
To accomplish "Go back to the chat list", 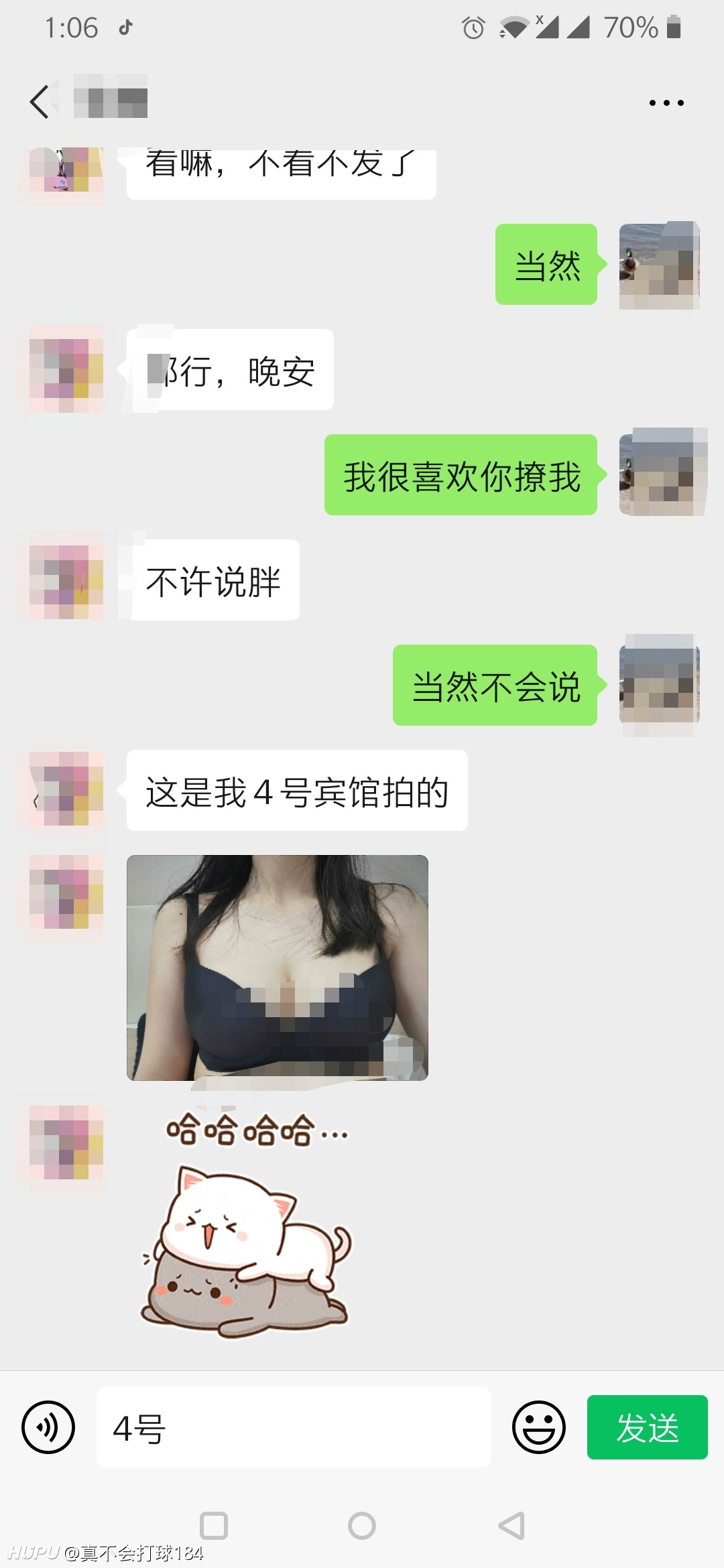I will pyautogui.click(x=40, y=103).
